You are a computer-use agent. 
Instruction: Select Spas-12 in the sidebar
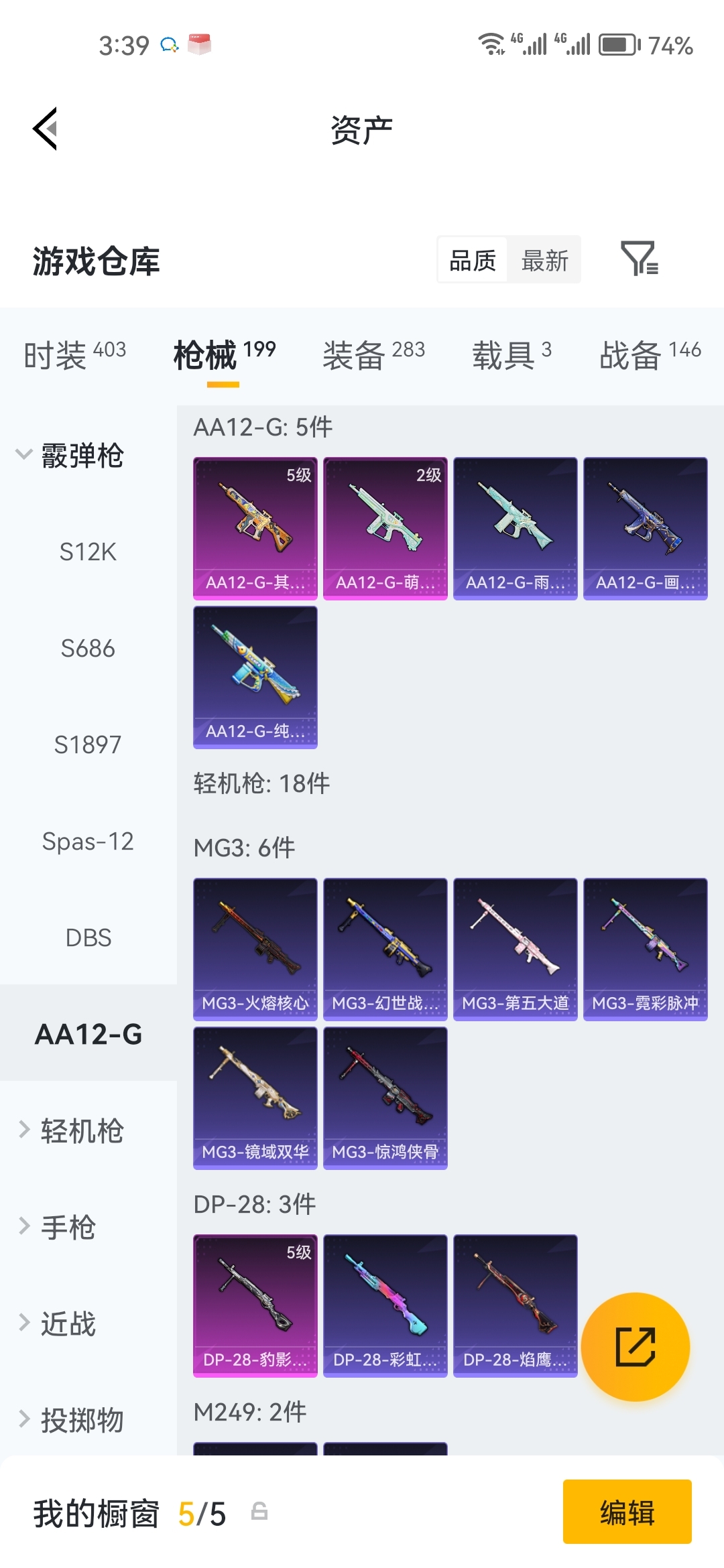coord(88,842)
